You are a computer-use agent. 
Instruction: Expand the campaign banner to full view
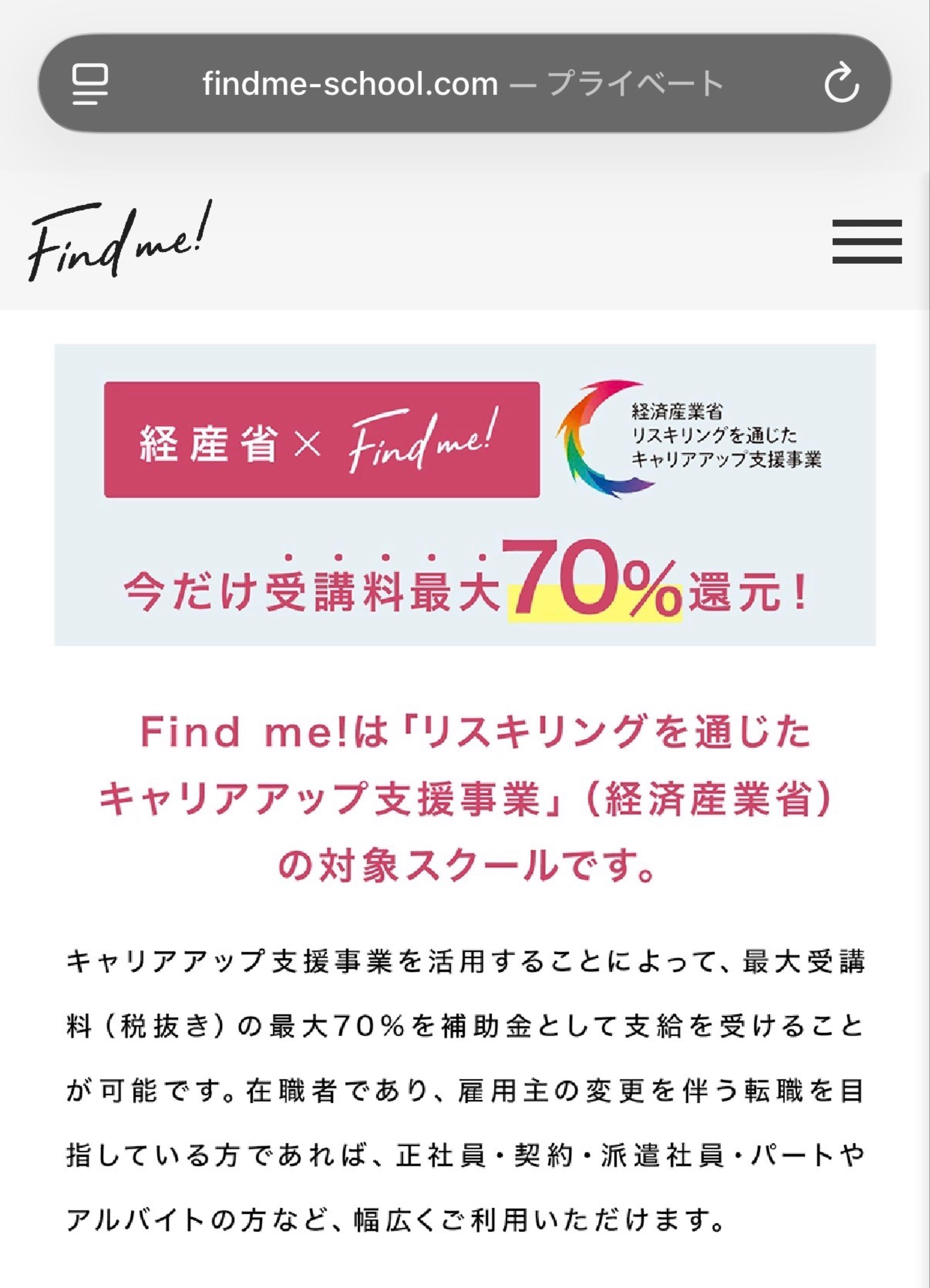(x=465, y=494)
